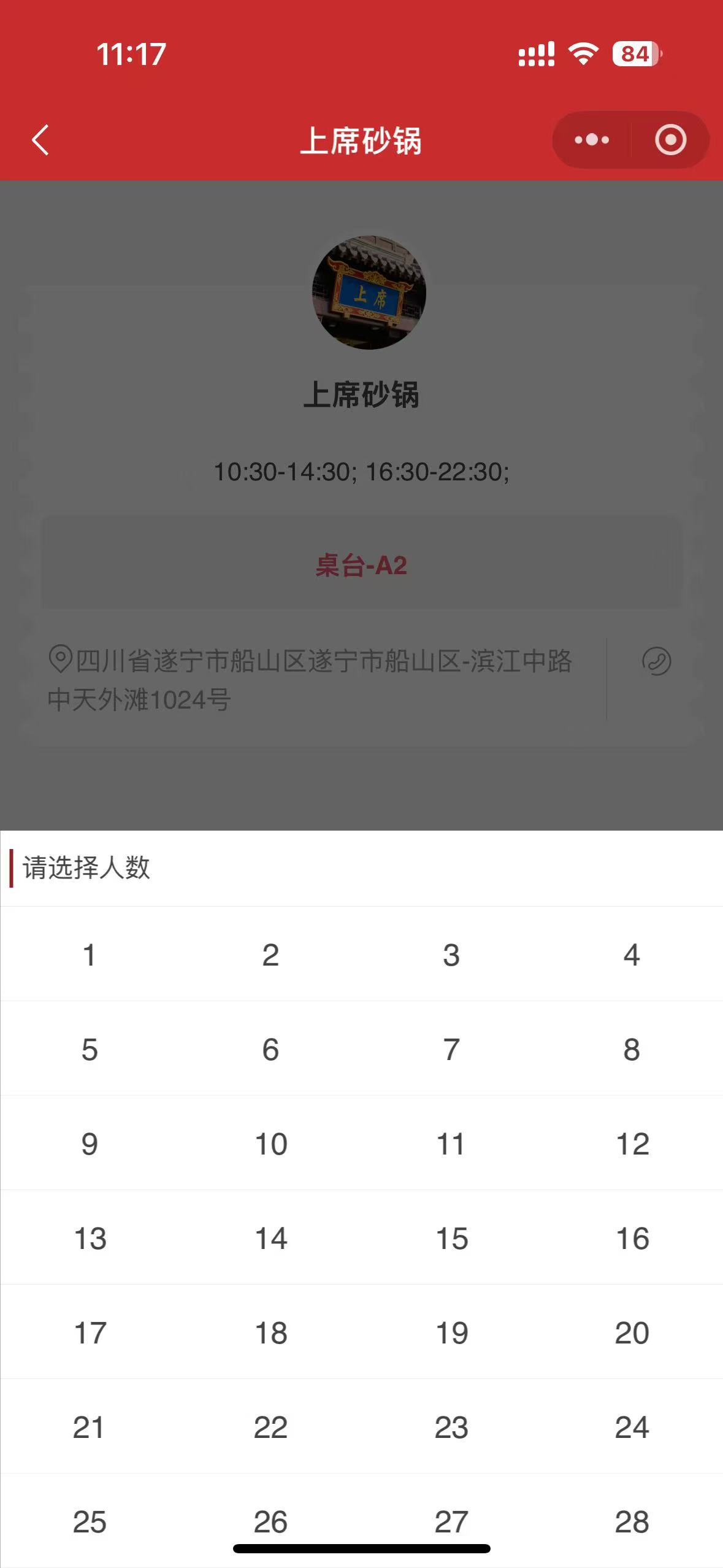723x1568 pixels.
Task: Close the mini program via the circle icon
Action: 670,140
